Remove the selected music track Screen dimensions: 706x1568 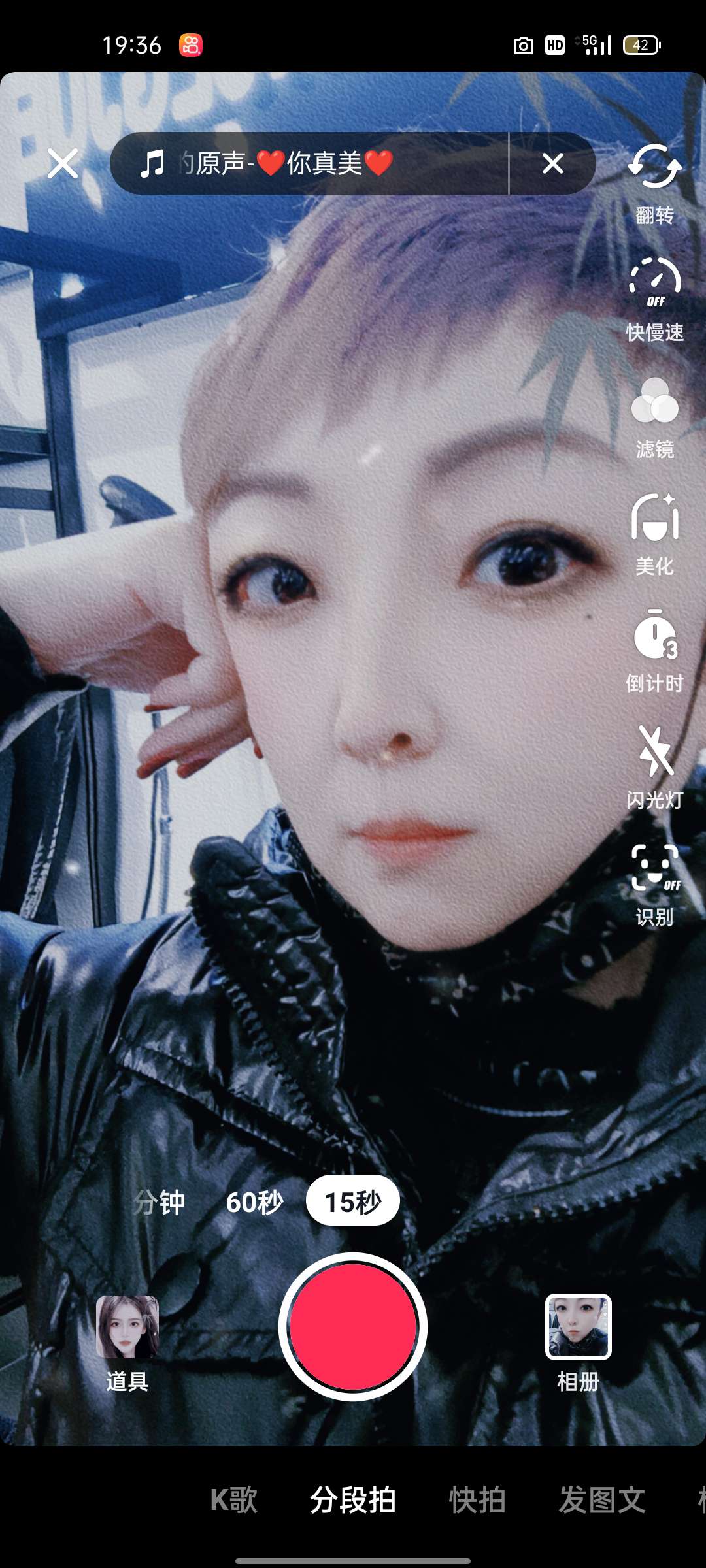[552, 163]
